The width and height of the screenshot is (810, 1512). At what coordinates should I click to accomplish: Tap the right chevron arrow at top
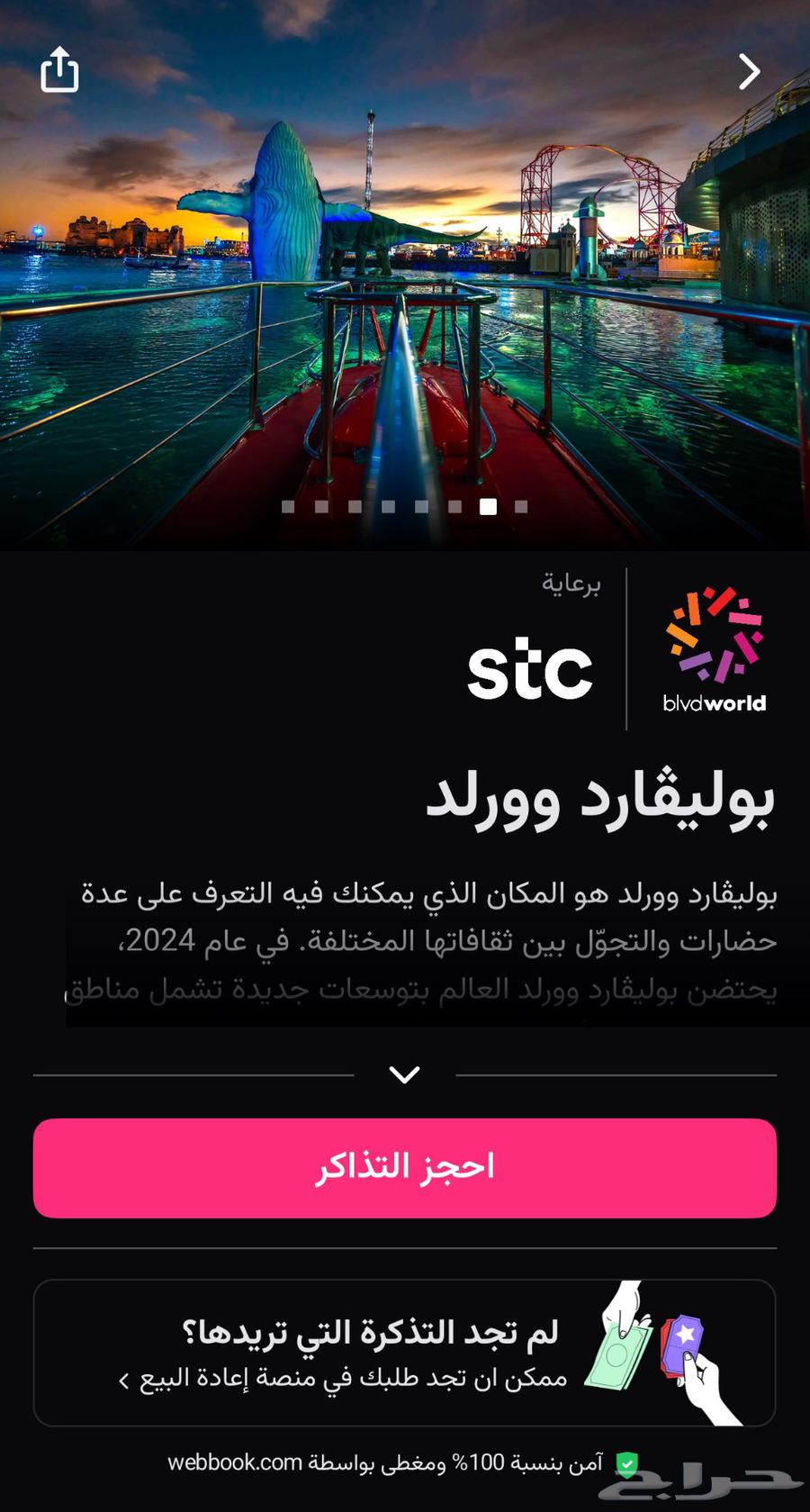pos(749,71)
